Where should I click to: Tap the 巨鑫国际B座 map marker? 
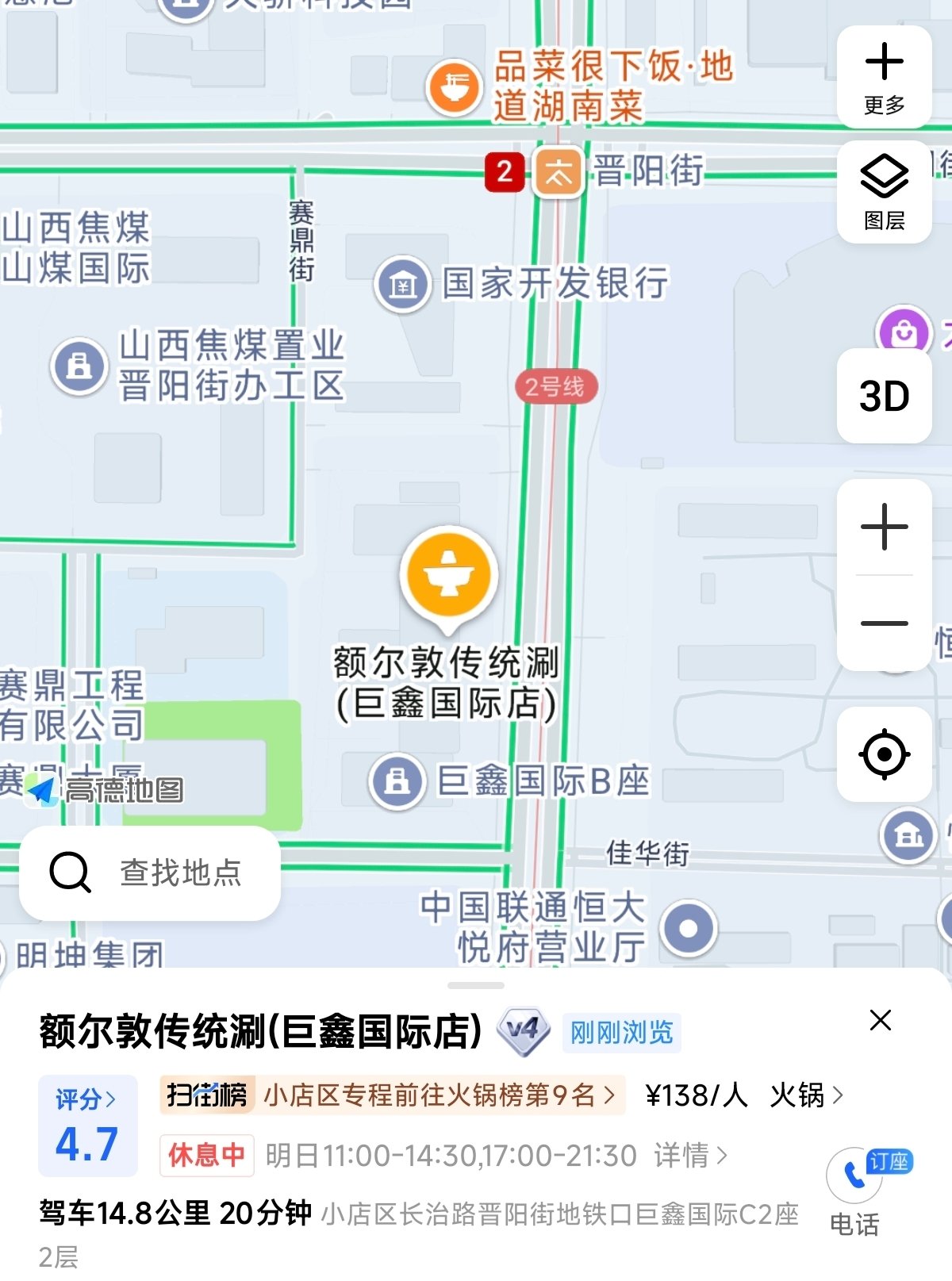(397, 780)
